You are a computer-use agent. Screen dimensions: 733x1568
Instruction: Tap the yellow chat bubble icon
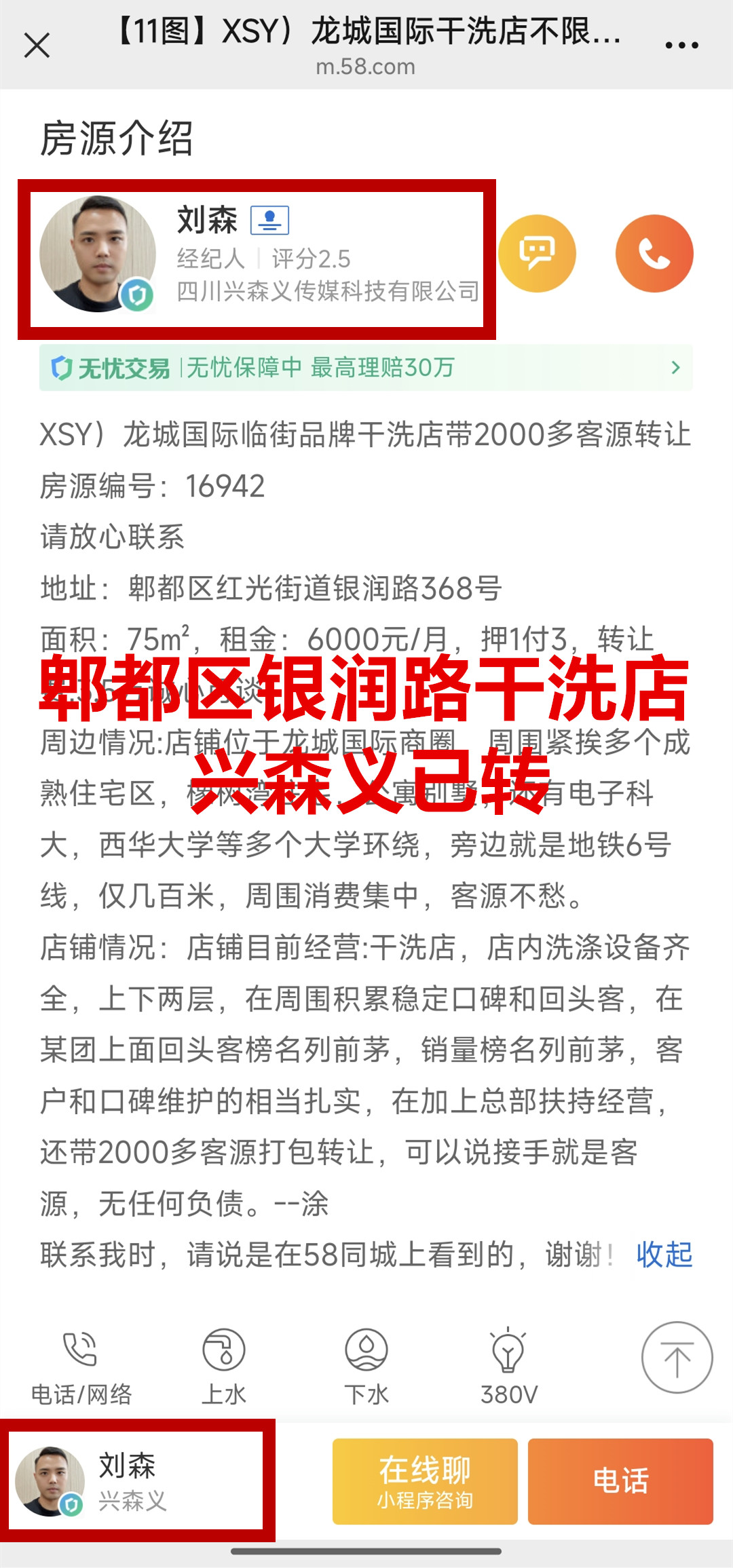click(537, 254)
